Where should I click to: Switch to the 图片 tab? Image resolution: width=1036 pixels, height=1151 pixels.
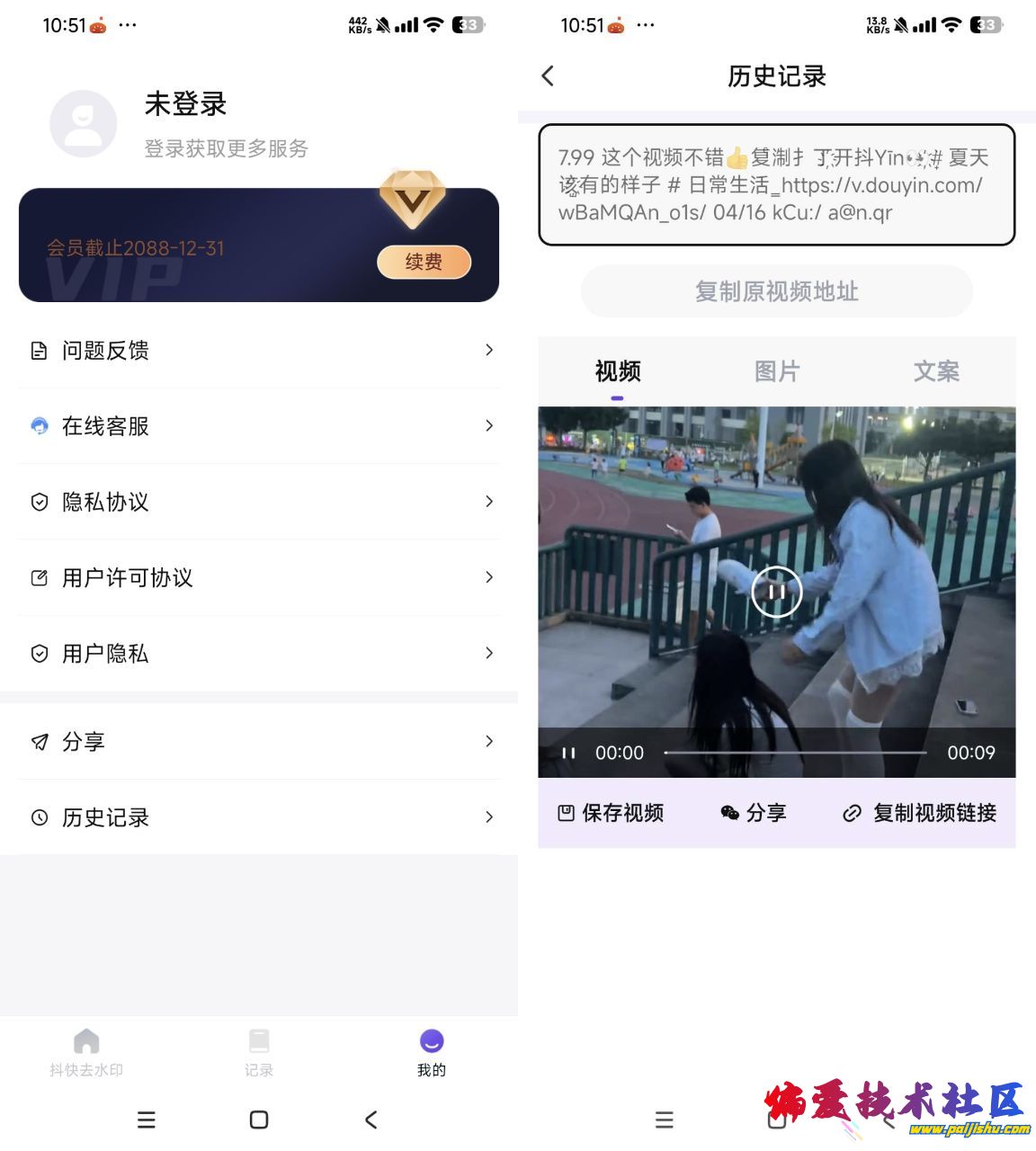(x=777, y=371)
